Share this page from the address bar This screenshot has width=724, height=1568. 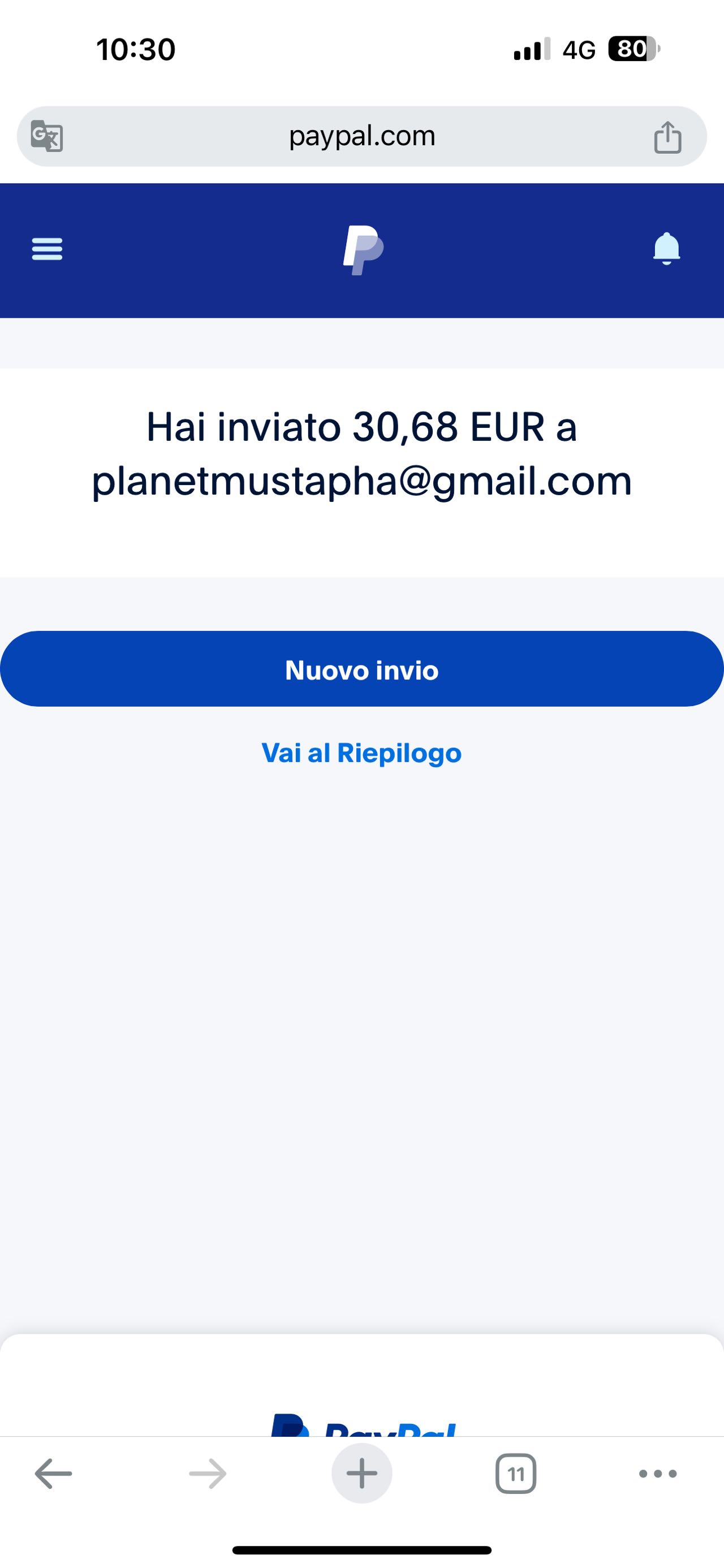click(667, 137)
